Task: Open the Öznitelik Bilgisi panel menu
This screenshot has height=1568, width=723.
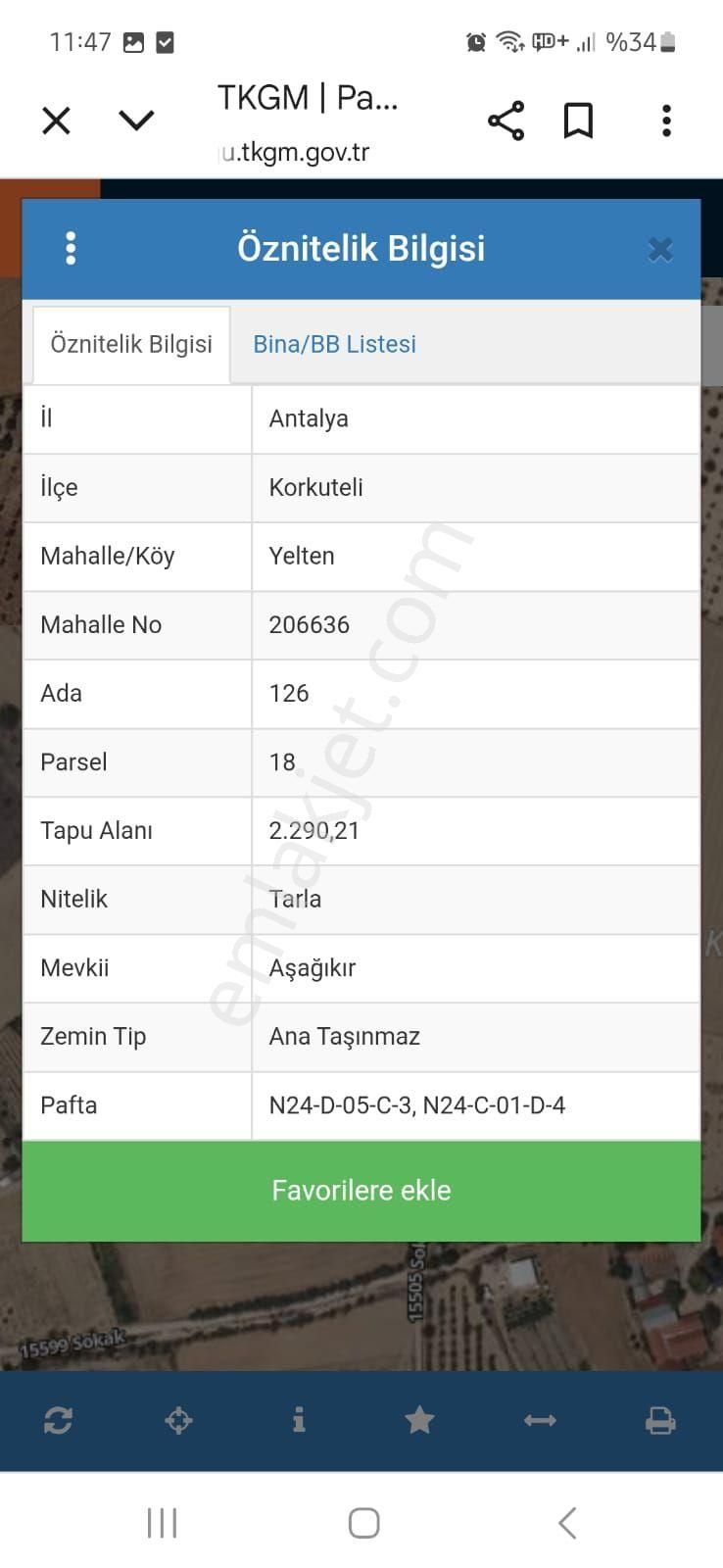Action: tap(71, 248)
